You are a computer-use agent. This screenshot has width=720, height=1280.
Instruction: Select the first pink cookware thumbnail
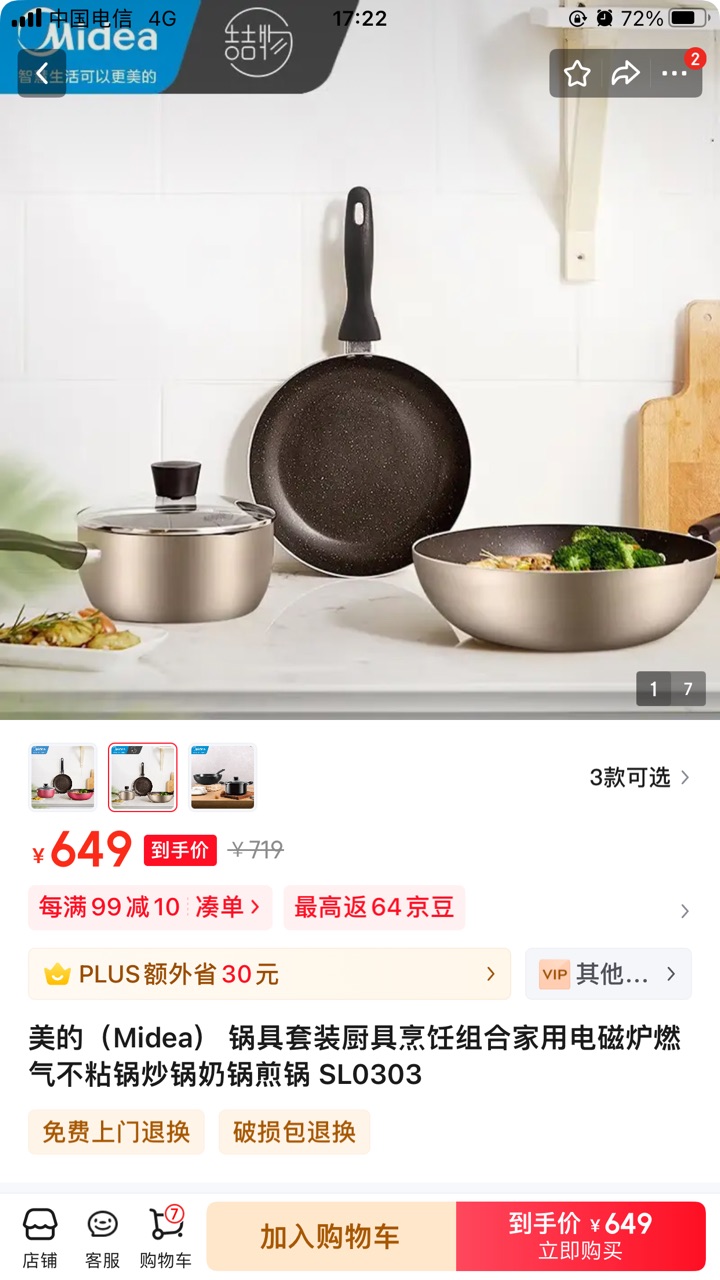[62, 777]
